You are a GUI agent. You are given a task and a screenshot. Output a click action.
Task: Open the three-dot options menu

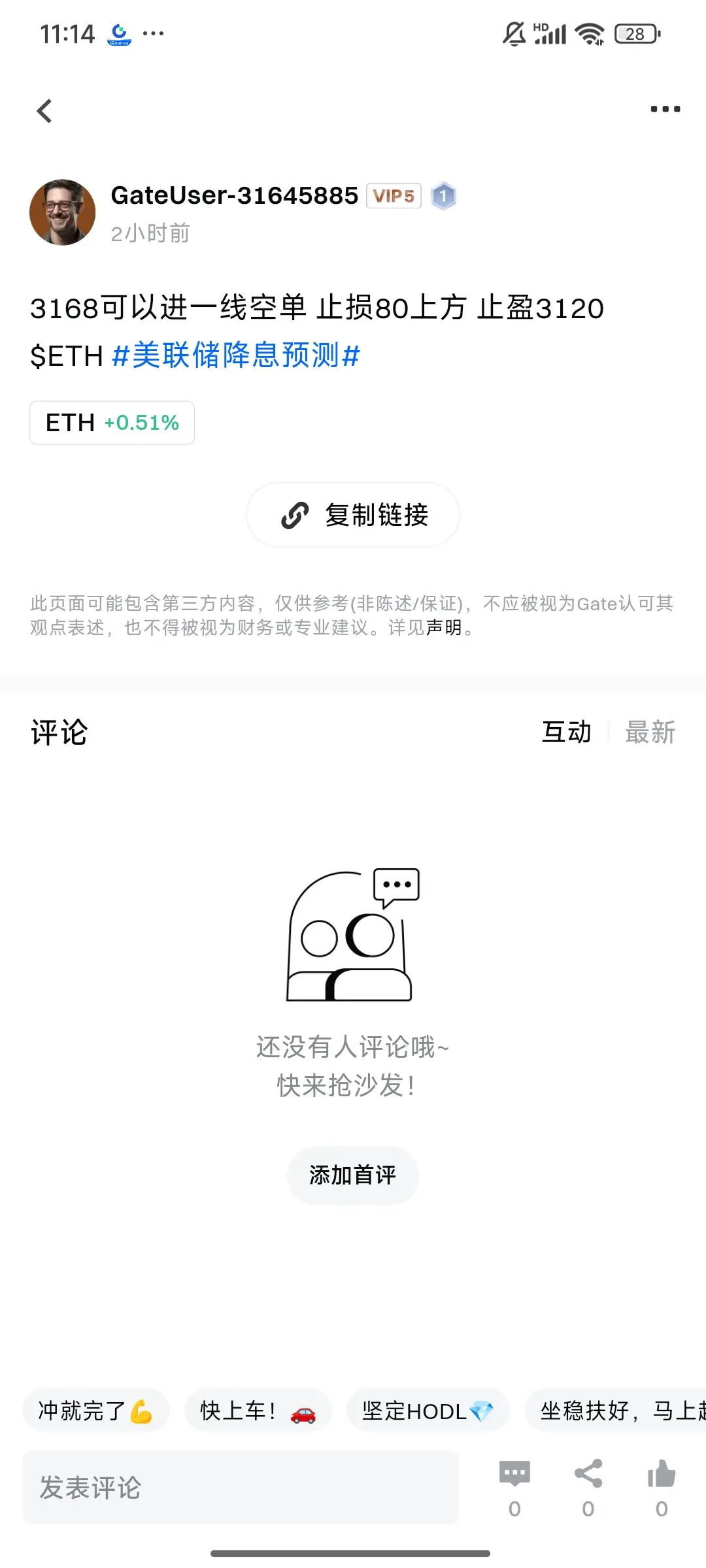(x=664, y=108)
